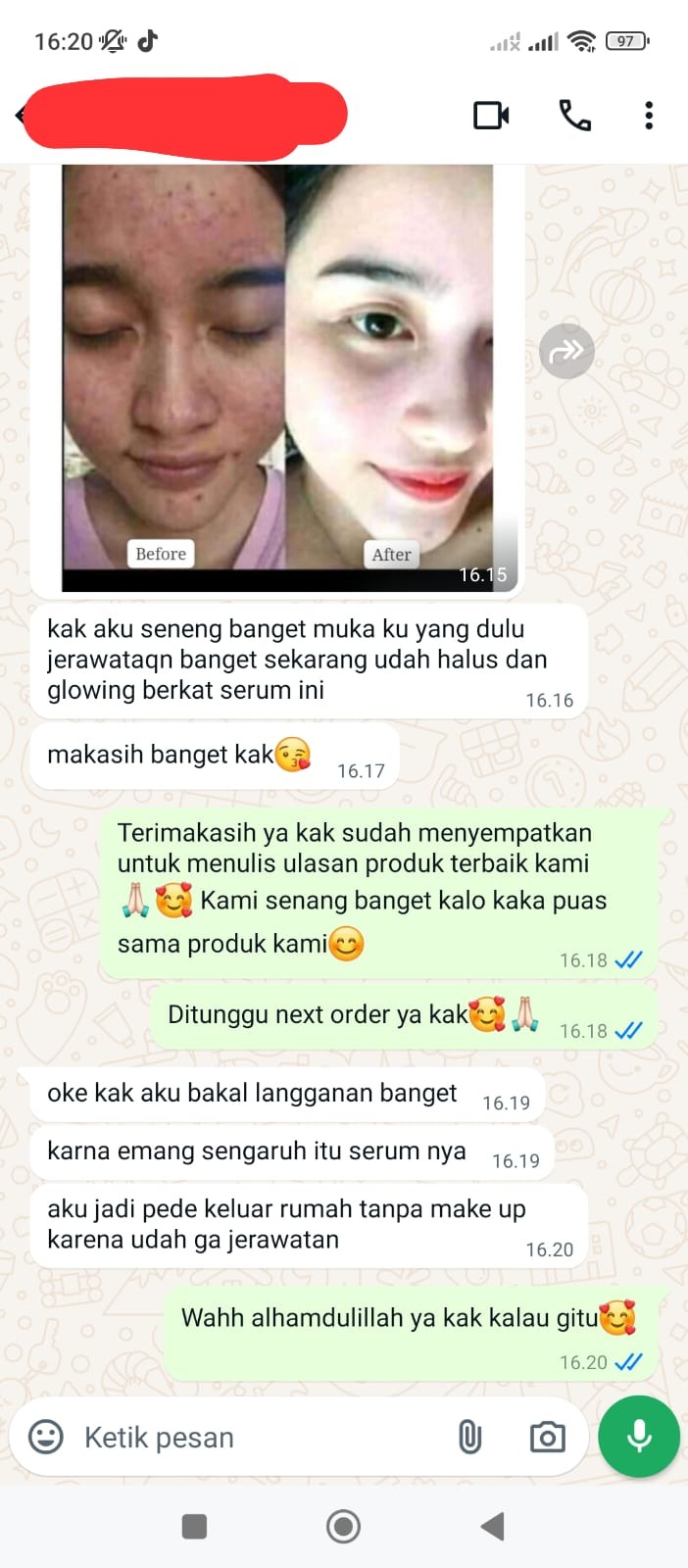Attach a file with the paperclip

[x=469, y=1438]
